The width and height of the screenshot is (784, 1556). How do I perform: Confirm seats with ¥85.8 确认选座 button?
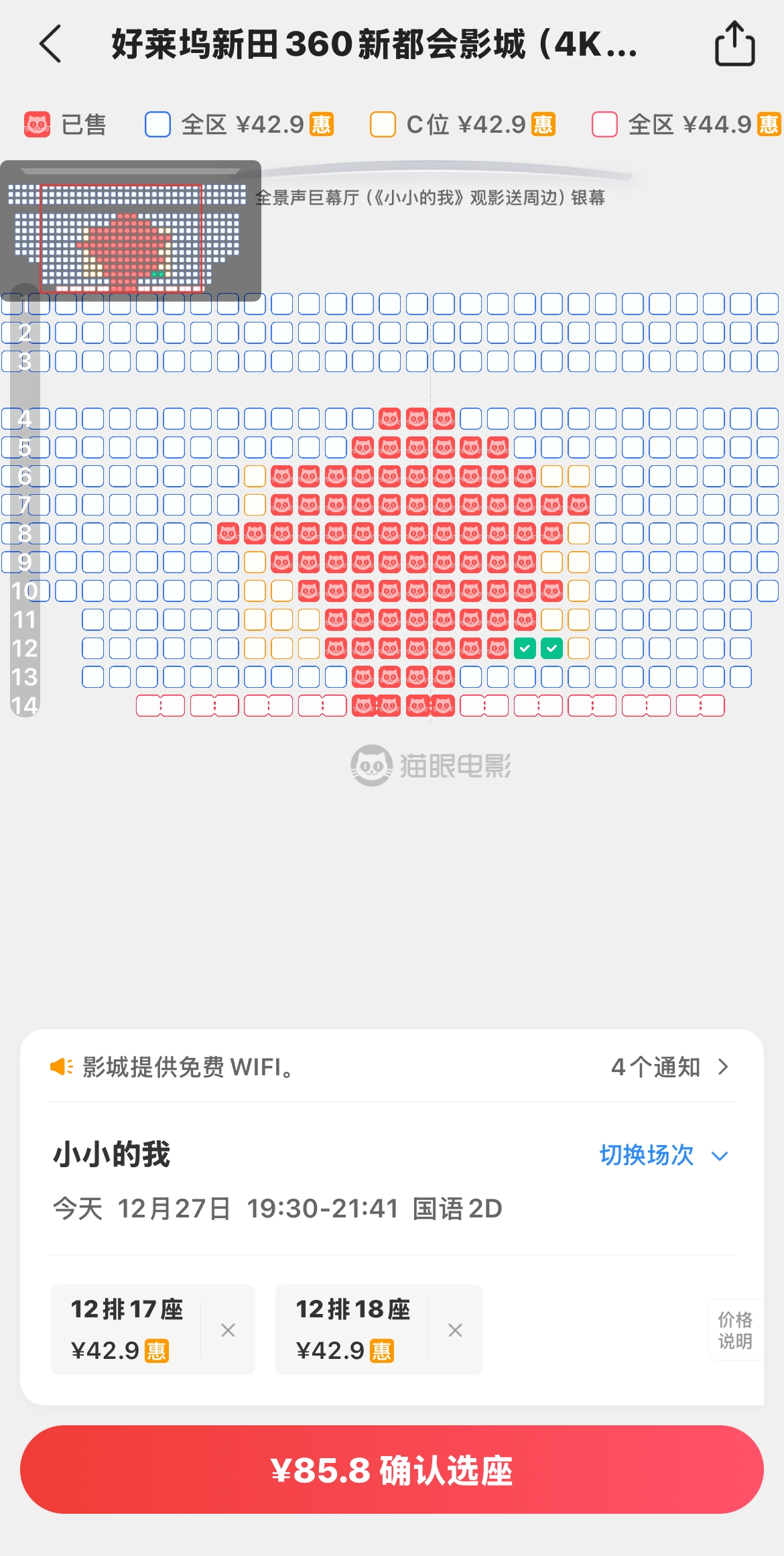[392, 1470]
